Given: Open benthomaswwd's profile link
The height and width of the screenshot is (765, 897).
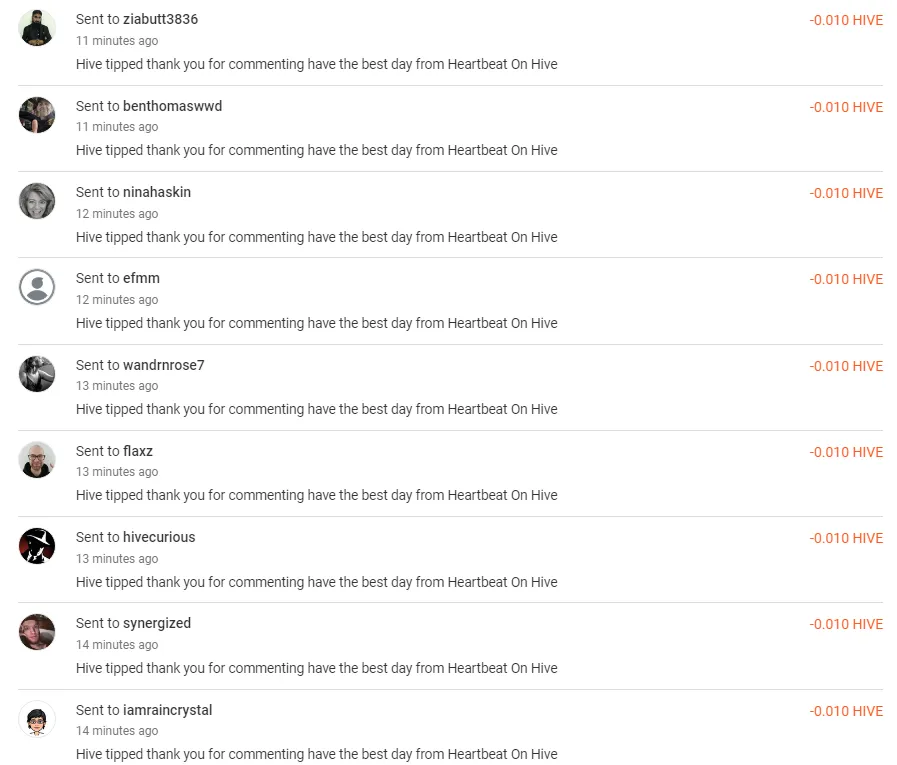Looking at the screenshot, I should coord(172,106).
